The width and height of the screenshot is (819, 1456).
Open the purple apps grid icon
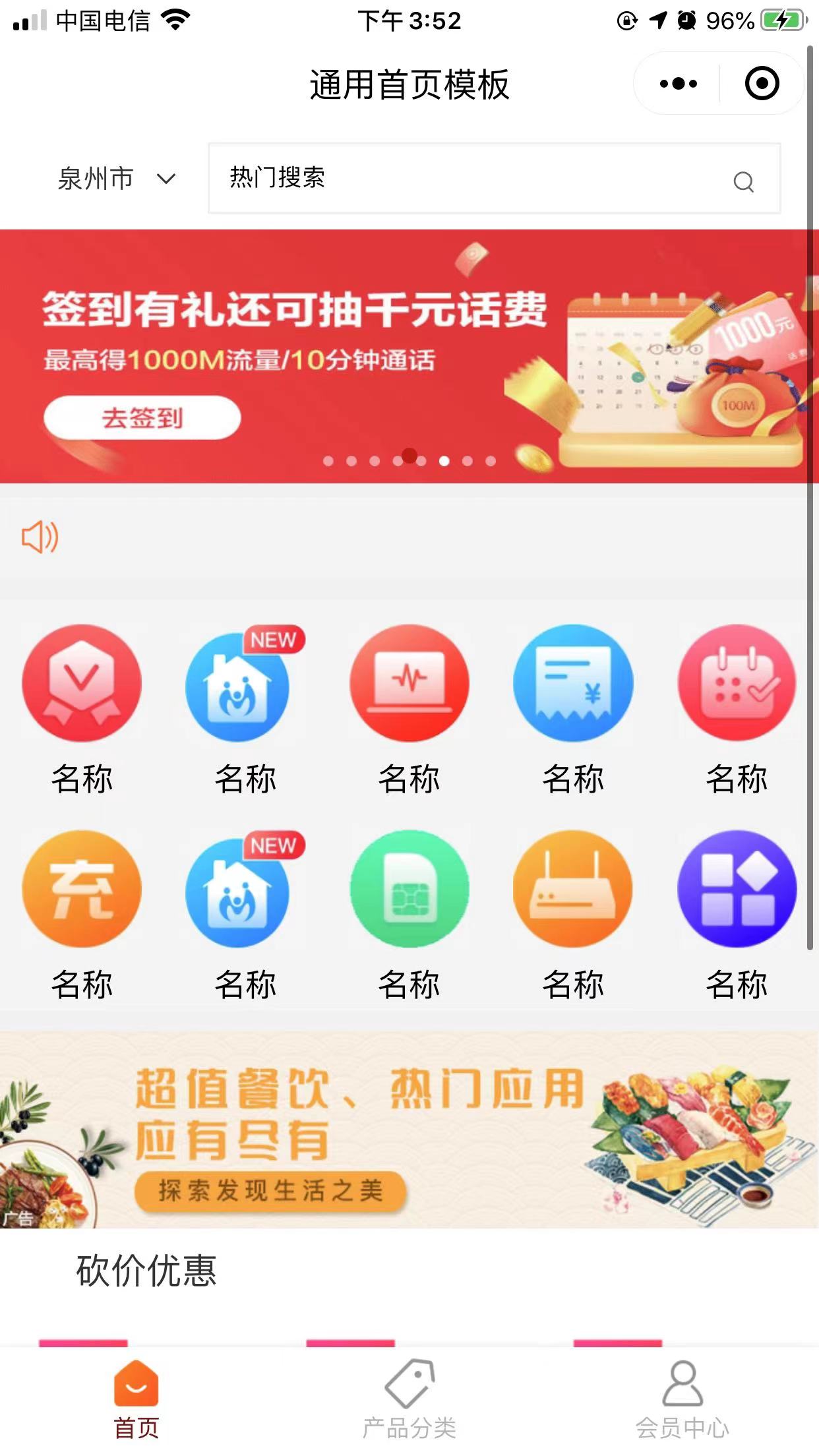point(737,889)
